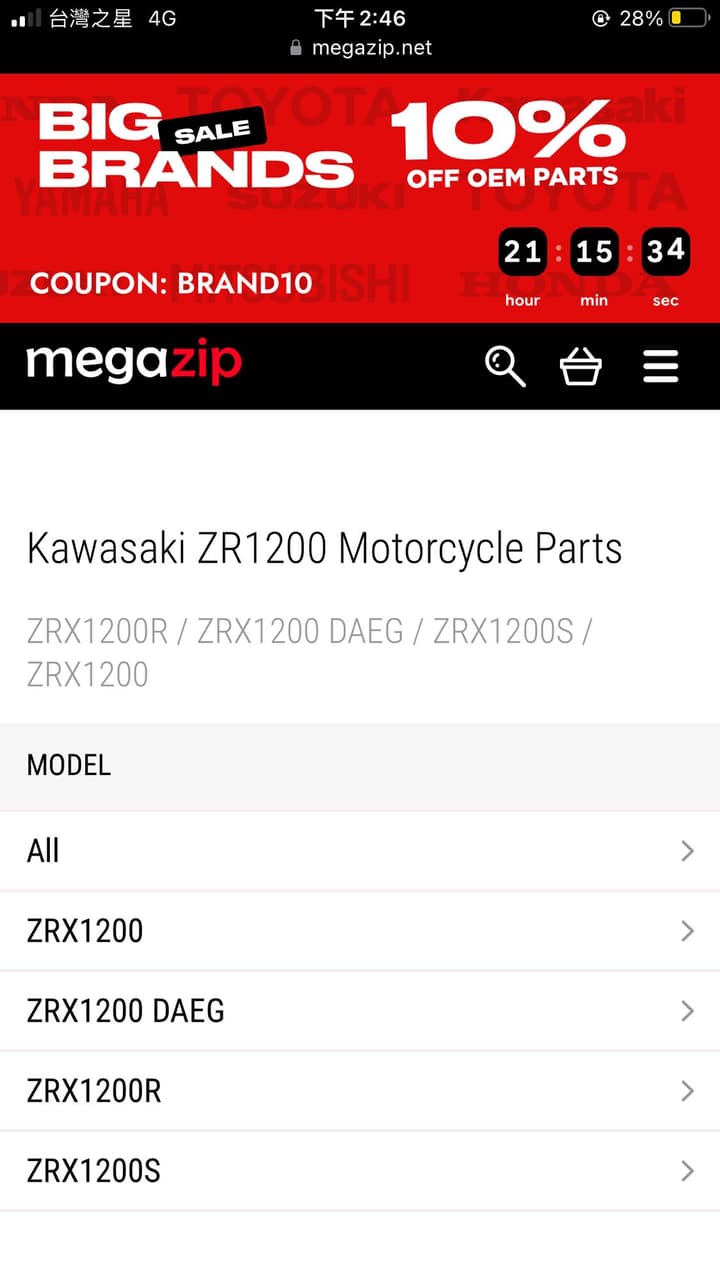720x1280 pixels.
Task: Open the hamburger menu
Action: (660, 366)
